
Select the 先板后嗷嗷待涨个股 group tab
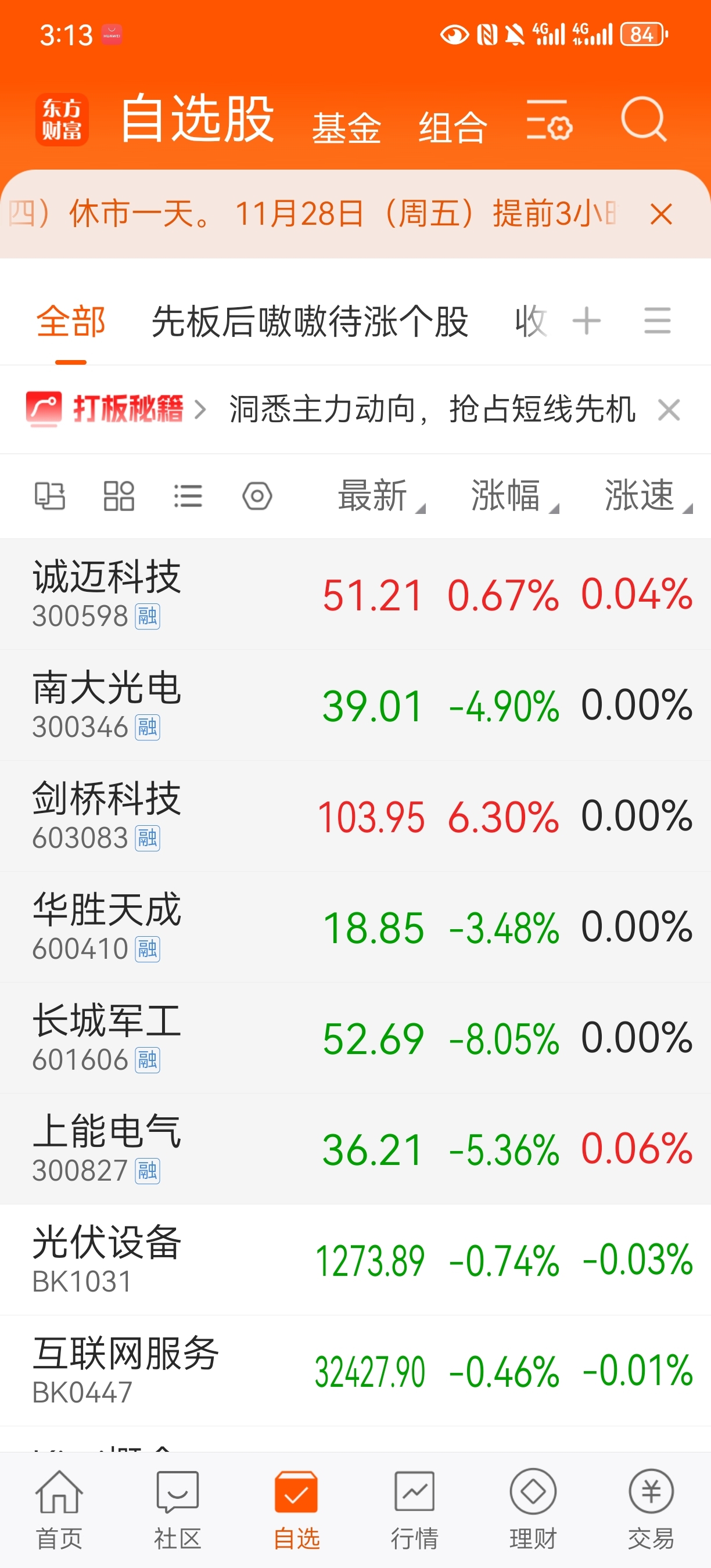310,321
